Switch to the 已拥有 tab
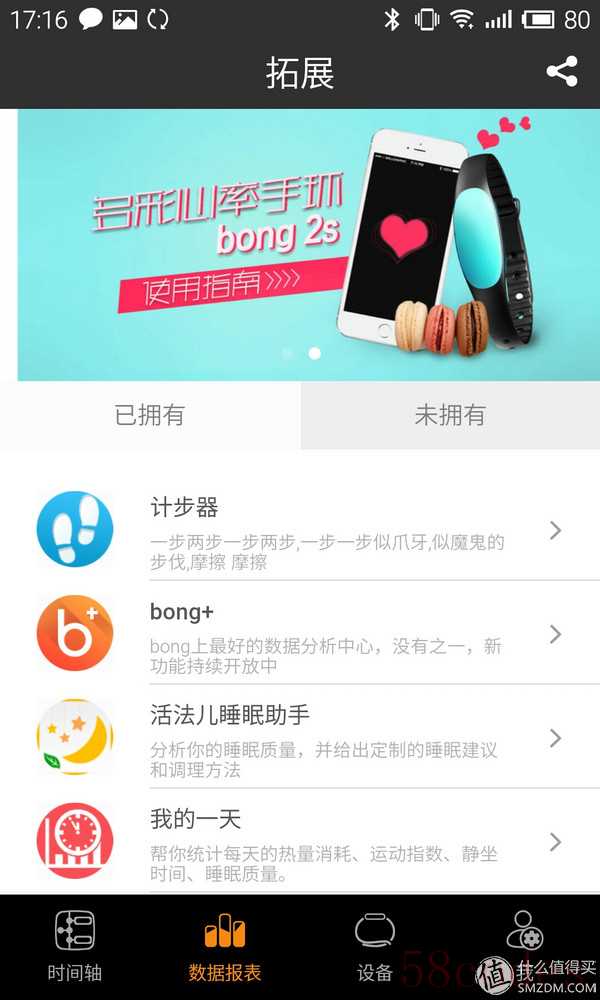 click(x=150, y=415)
